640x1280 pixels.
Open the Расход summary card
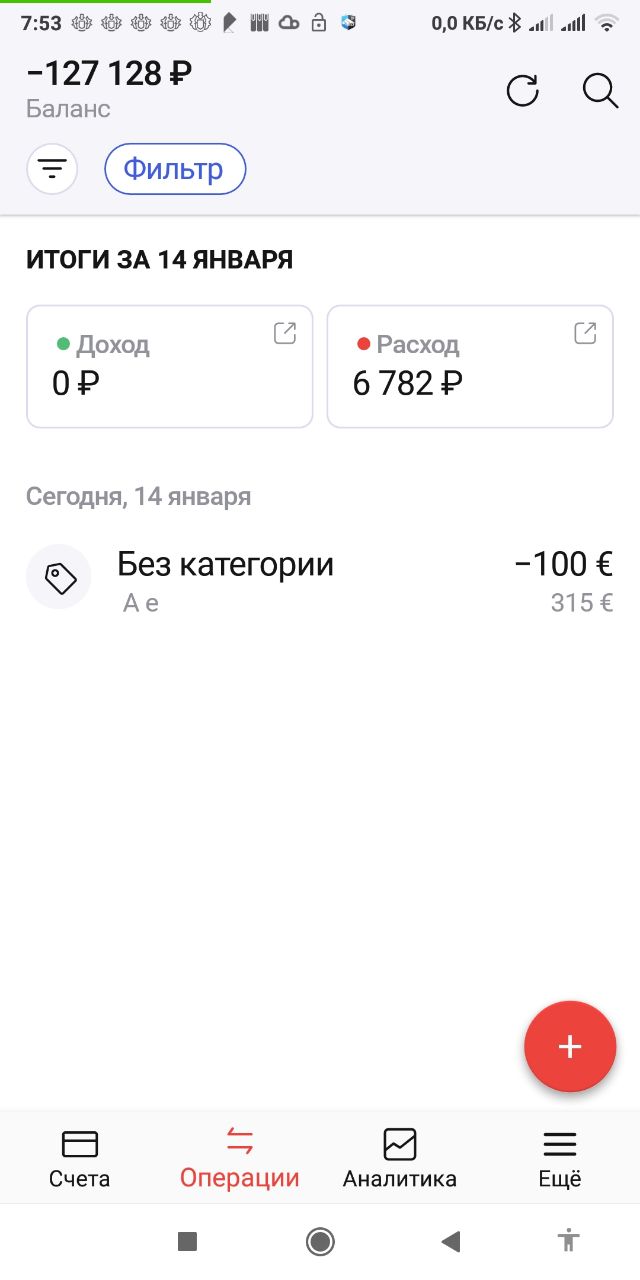(x=470, y=366)
